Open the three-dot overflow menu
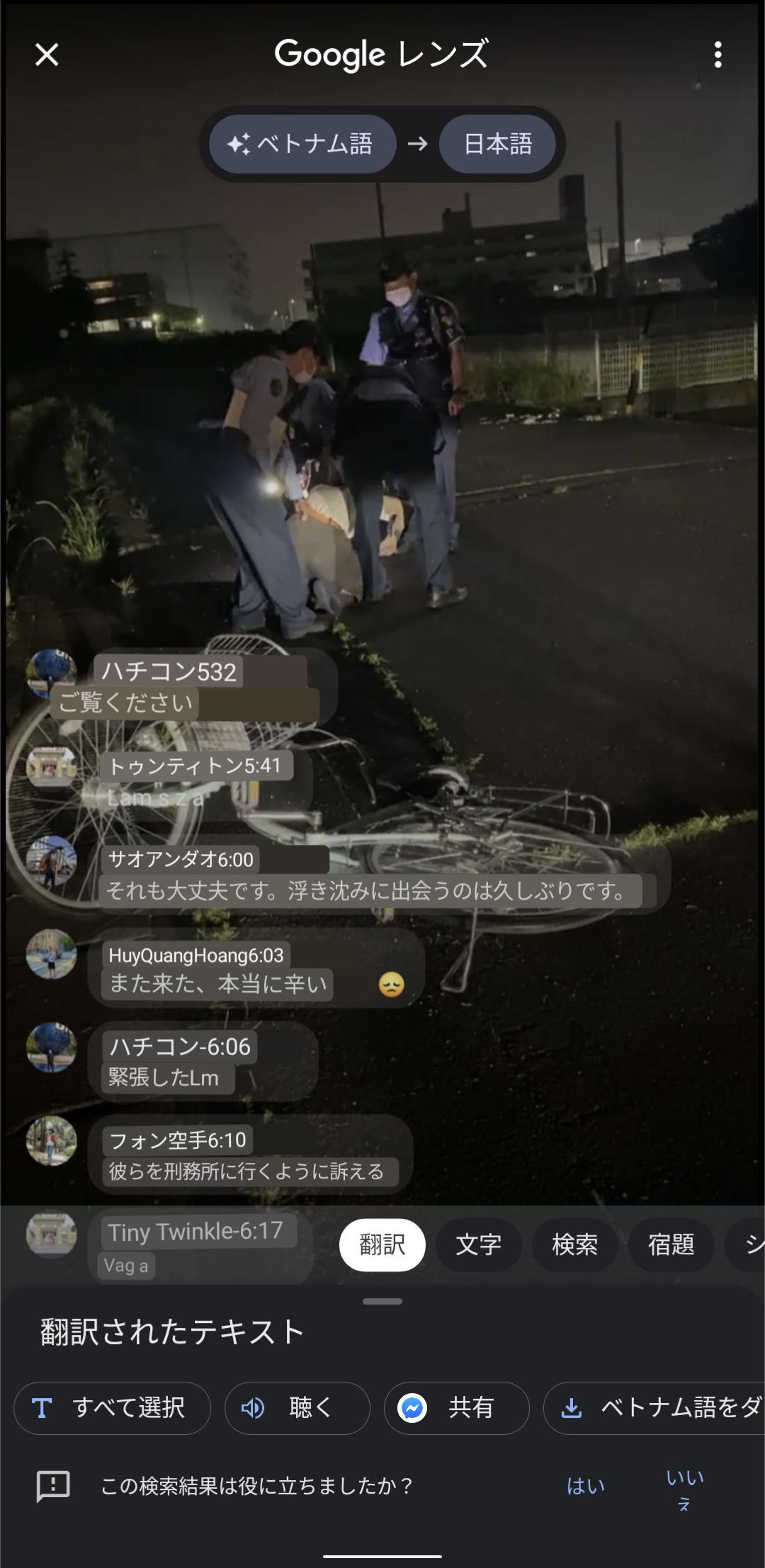 718,55
